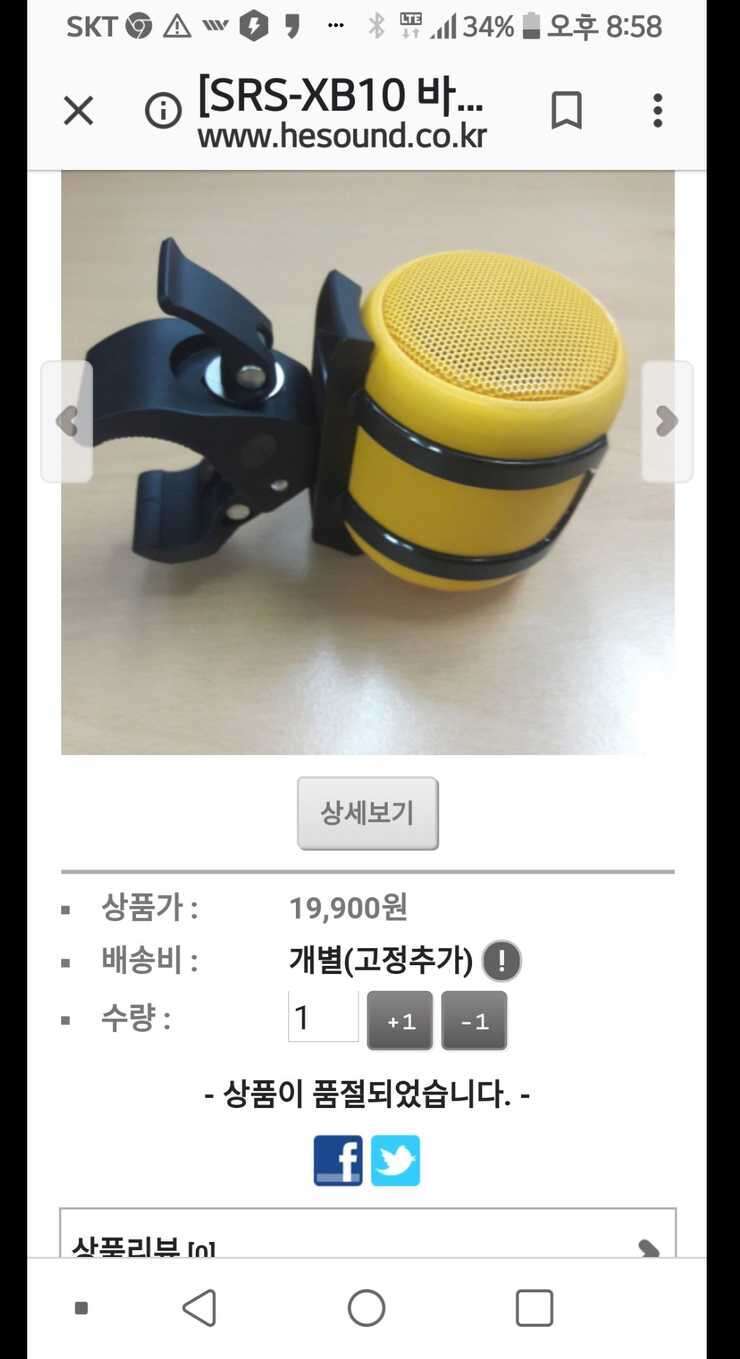Open site info icon next to URL
740x1359 pixels.
(163, 111)
